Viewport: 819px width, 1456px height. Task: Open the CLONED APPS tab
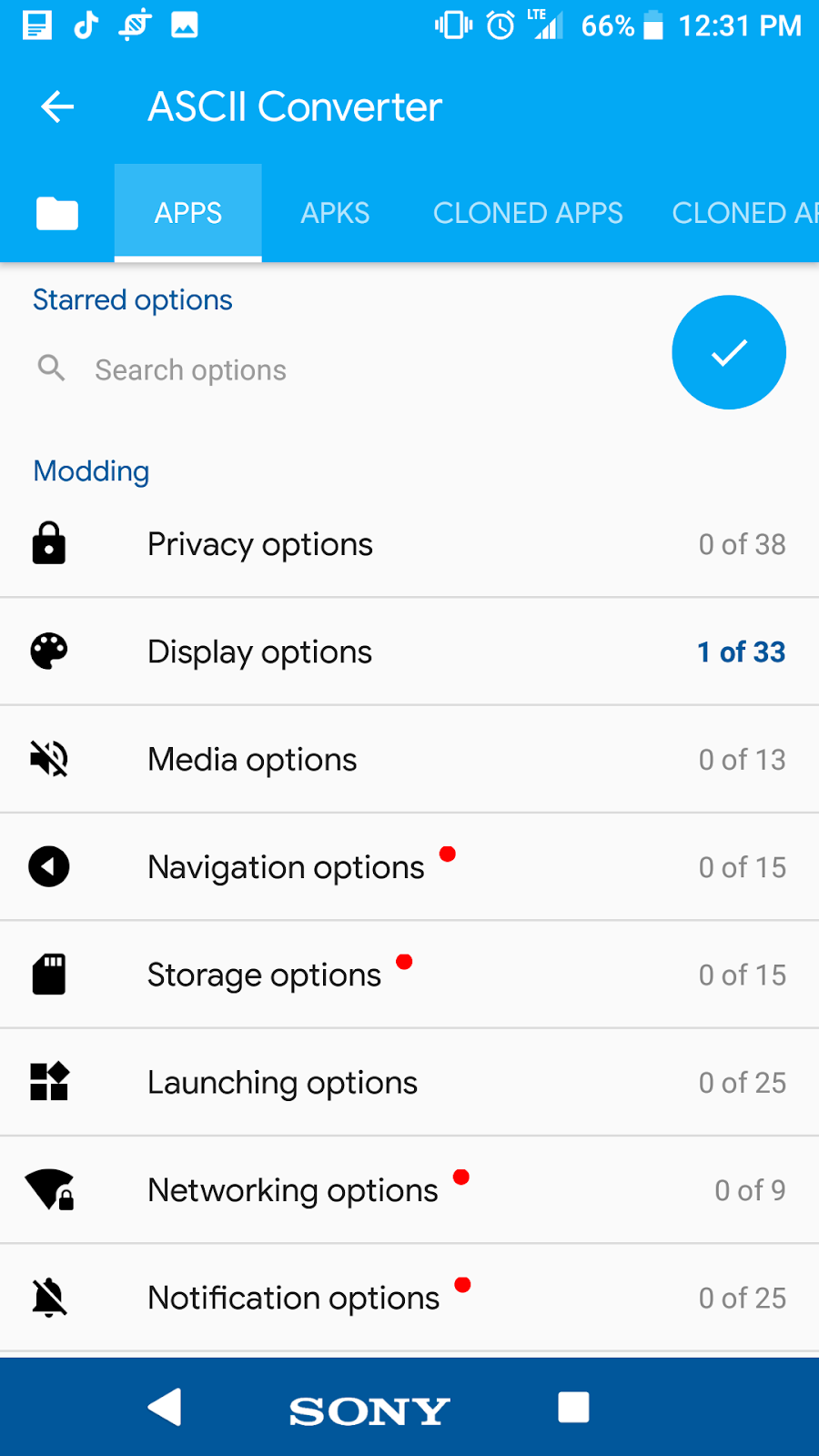pyautogui.click(x=528, y=212)
